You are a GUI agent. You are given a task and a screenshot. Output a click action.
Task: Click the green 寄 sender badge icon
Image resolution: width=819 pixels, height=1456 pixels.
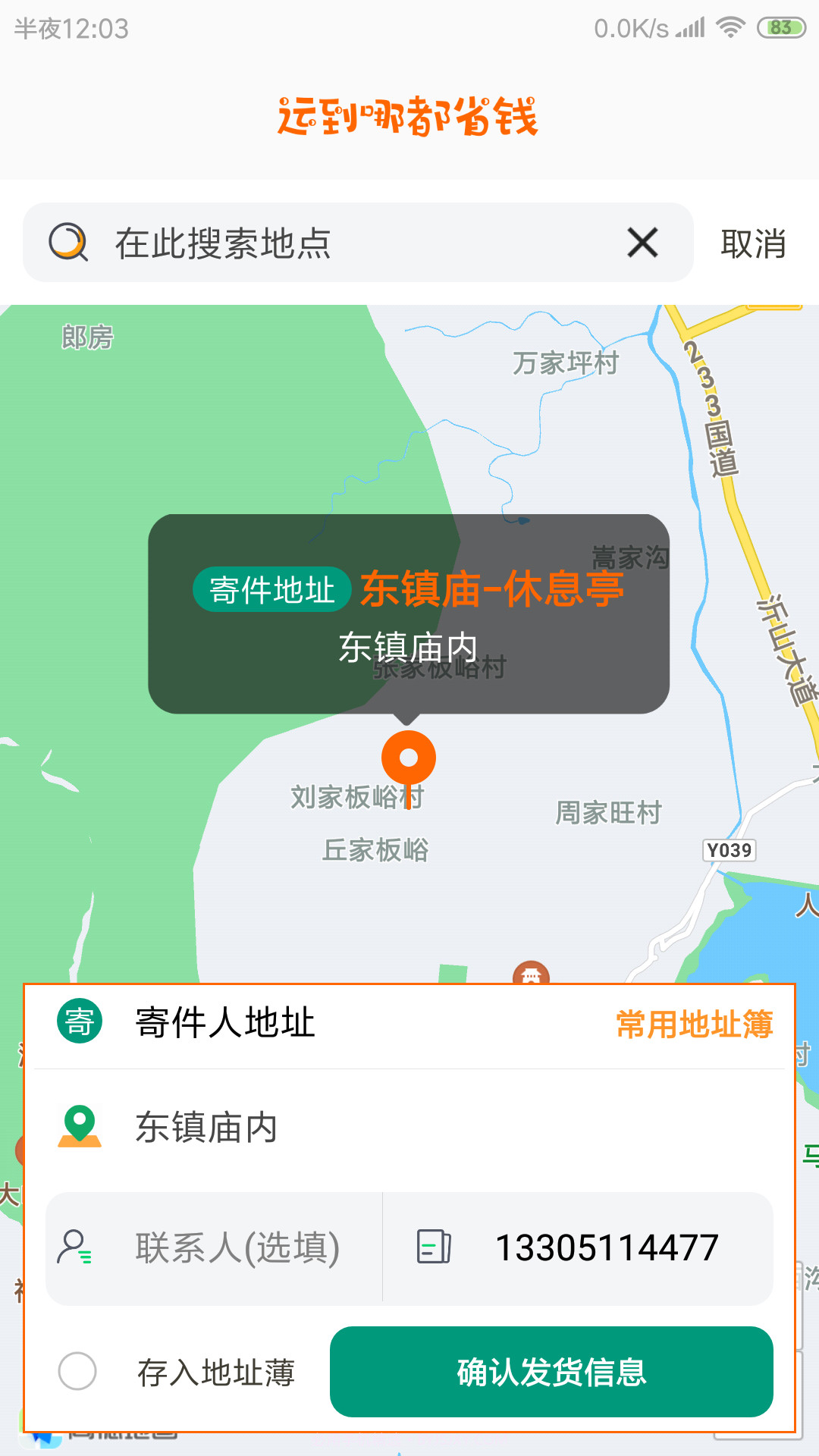[78, 1022]
